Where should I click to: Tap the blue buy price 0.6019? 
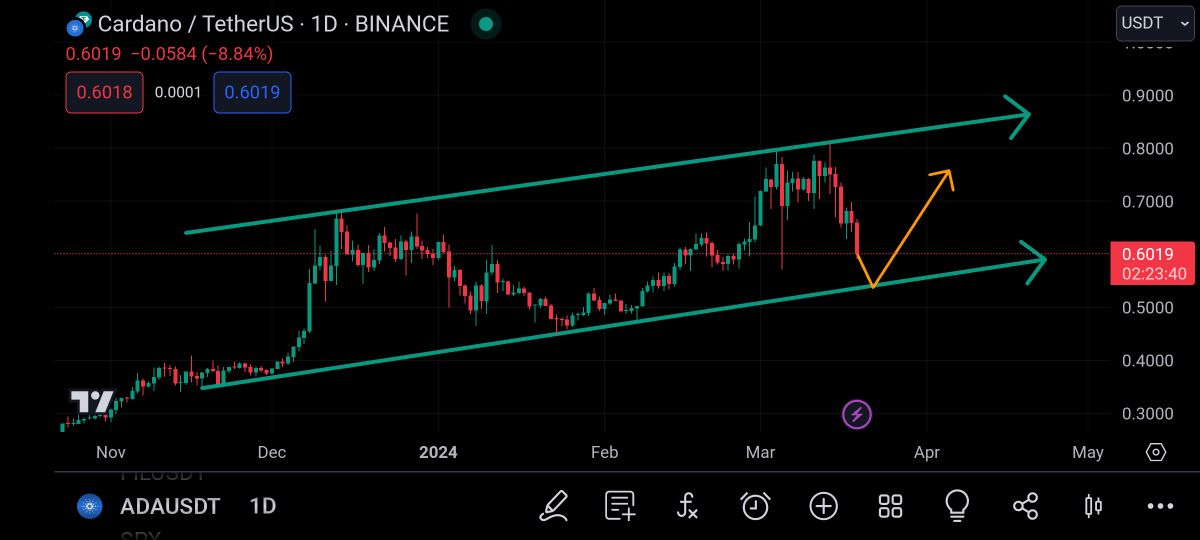click(252, 92)
